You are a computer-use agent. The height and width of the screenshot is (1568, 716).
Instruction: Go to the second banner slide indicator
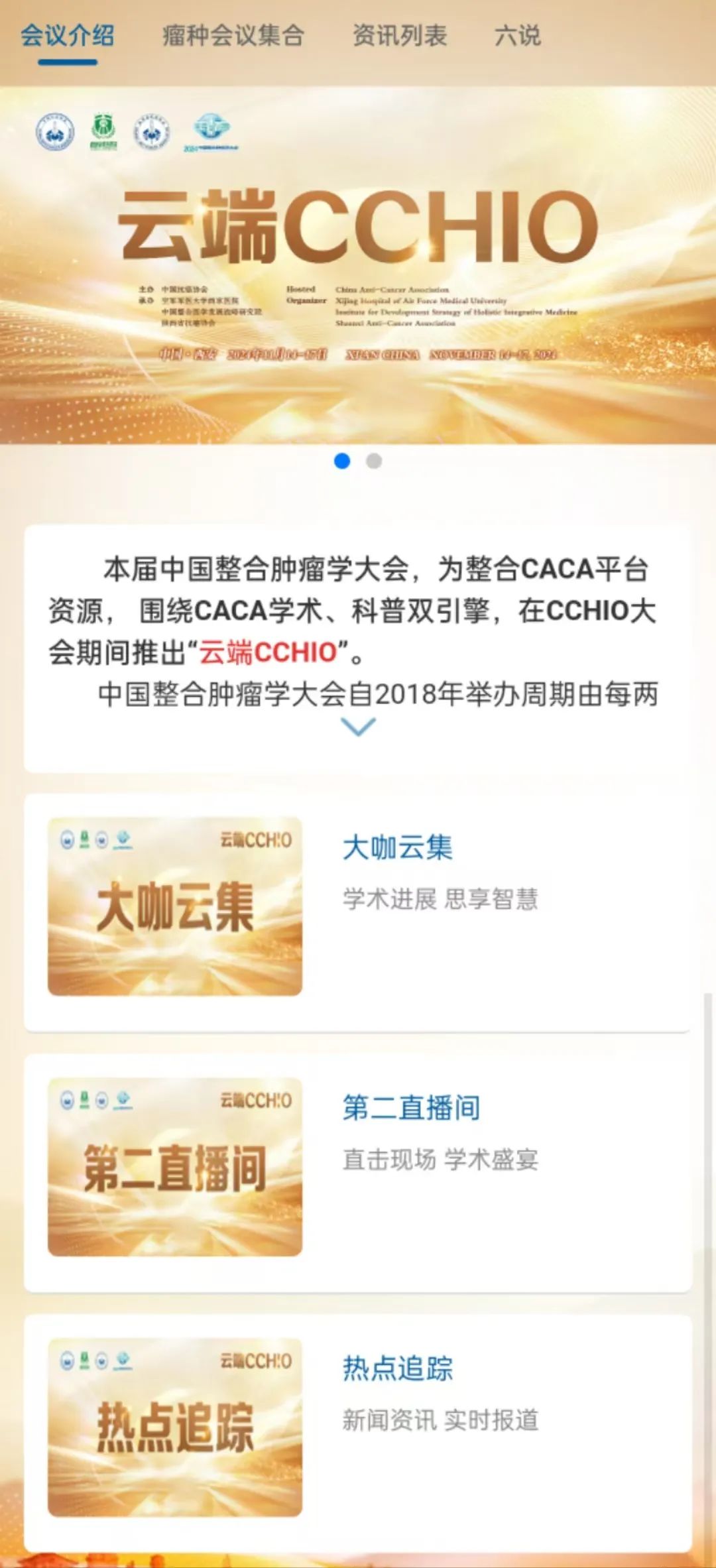[x=374, y=461]
